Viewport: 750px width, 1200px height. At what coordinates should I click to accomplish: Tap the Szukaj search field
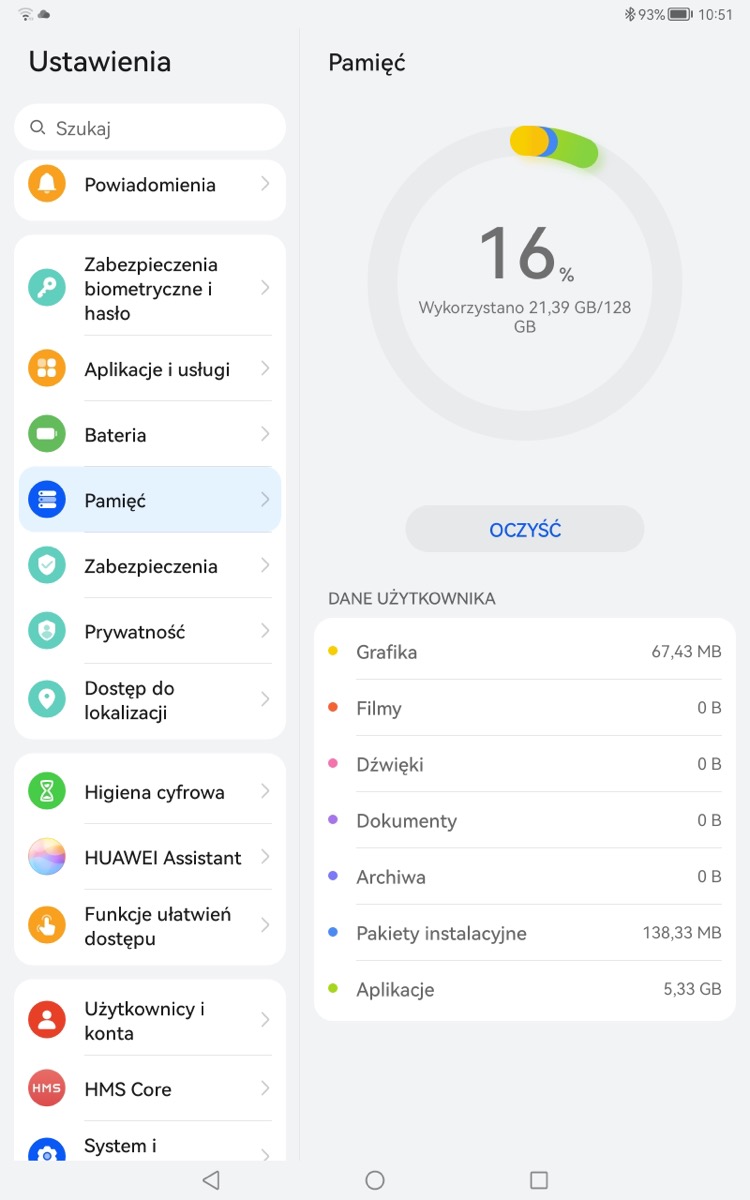click(x=150, y=128)
